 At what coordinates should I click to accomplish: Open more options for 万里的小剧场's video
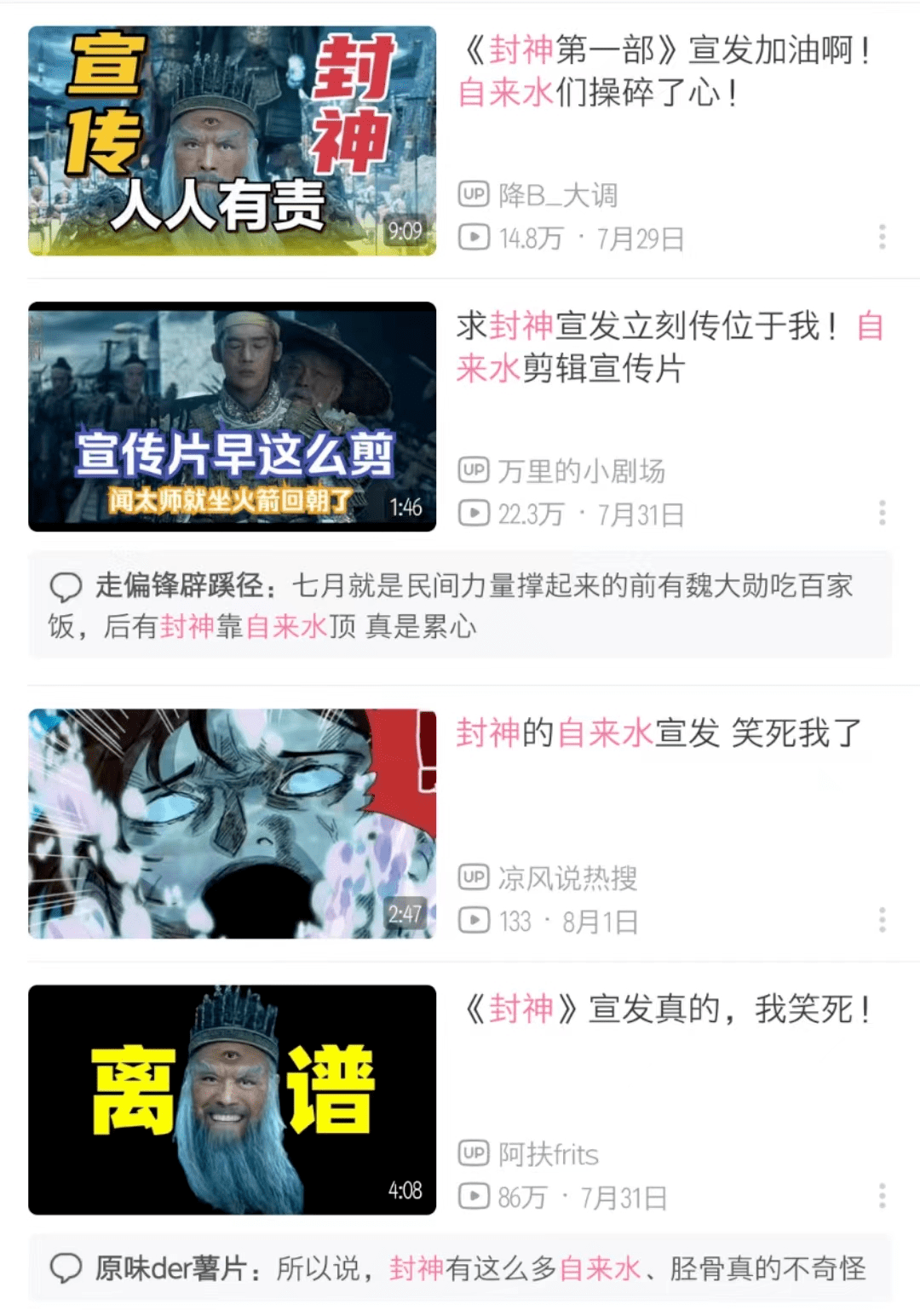pos(882,513)
